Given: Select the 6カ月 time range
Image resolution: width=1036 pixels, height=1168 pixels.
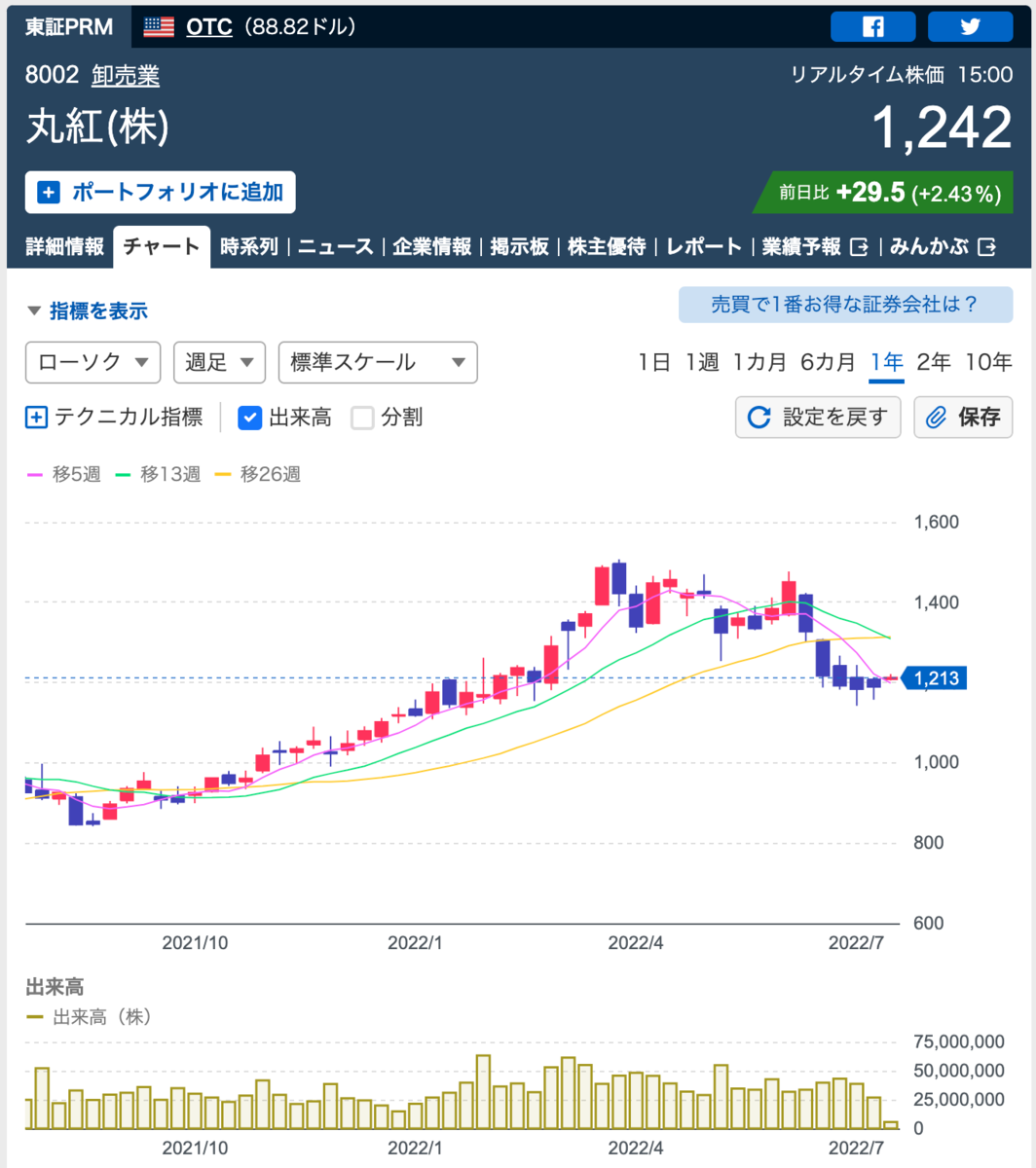Looking at the screenshot, I should 828,362.
